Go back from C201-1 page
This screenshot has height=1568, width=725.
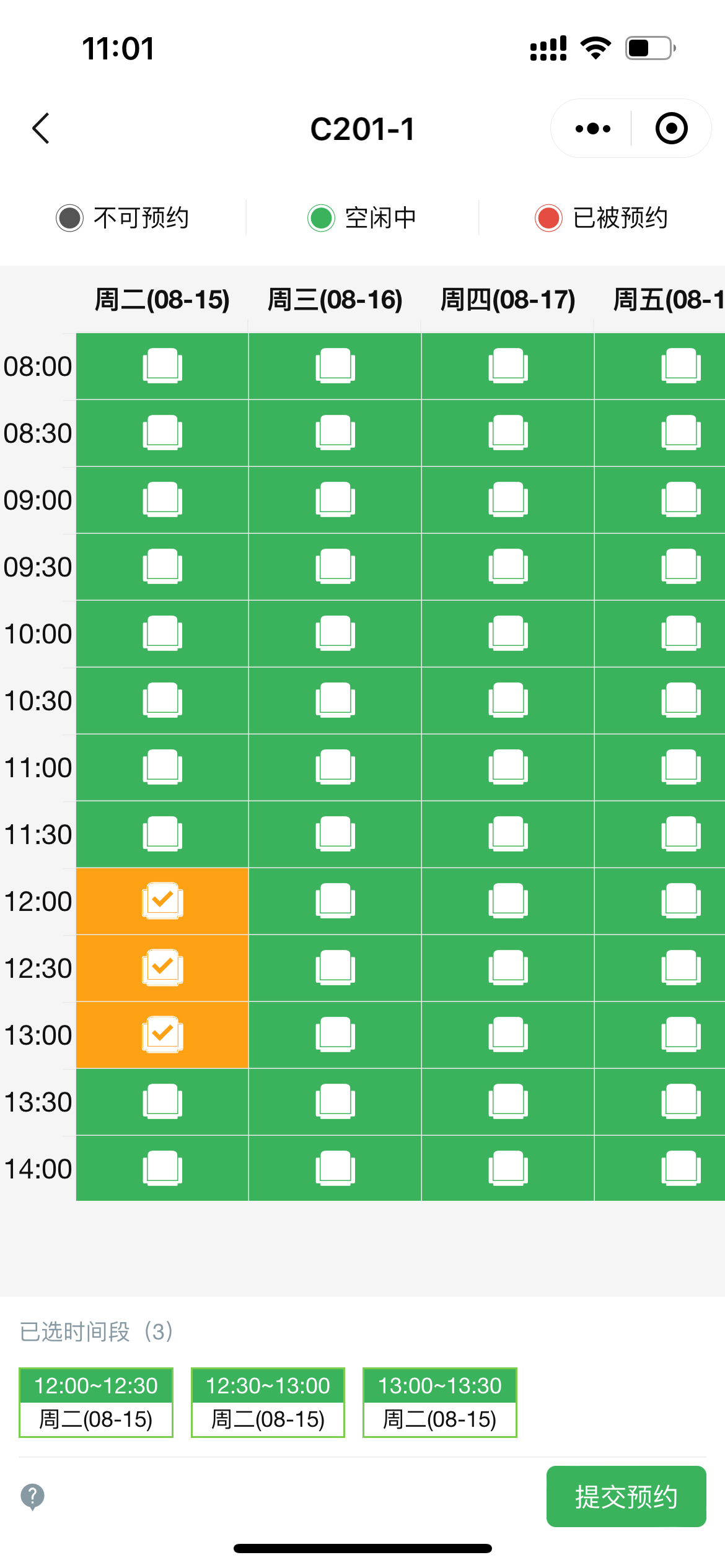(x=41, y=129)
